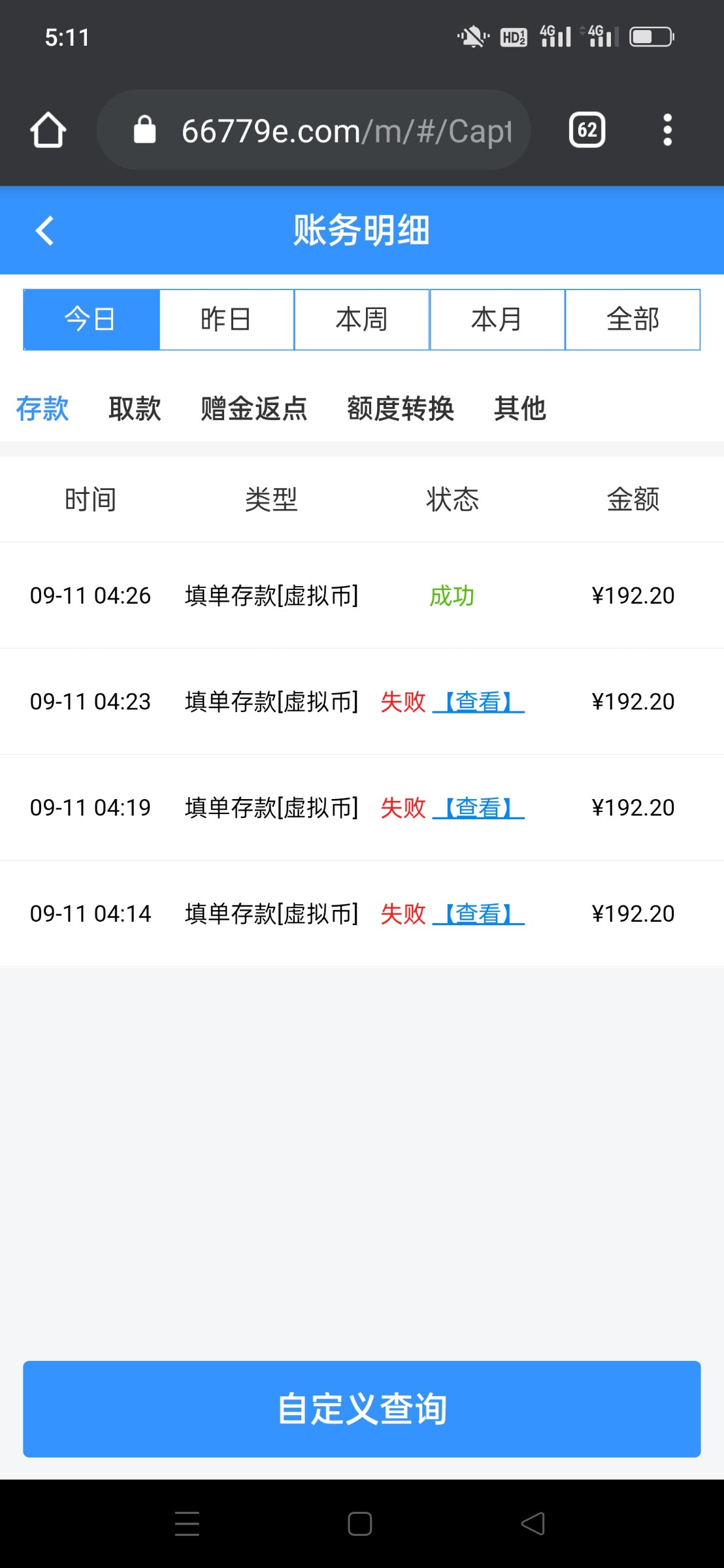The height and width of the screenshot is (1568, 724).
Task: Open browser home page
Action: (x=48, y=130)
